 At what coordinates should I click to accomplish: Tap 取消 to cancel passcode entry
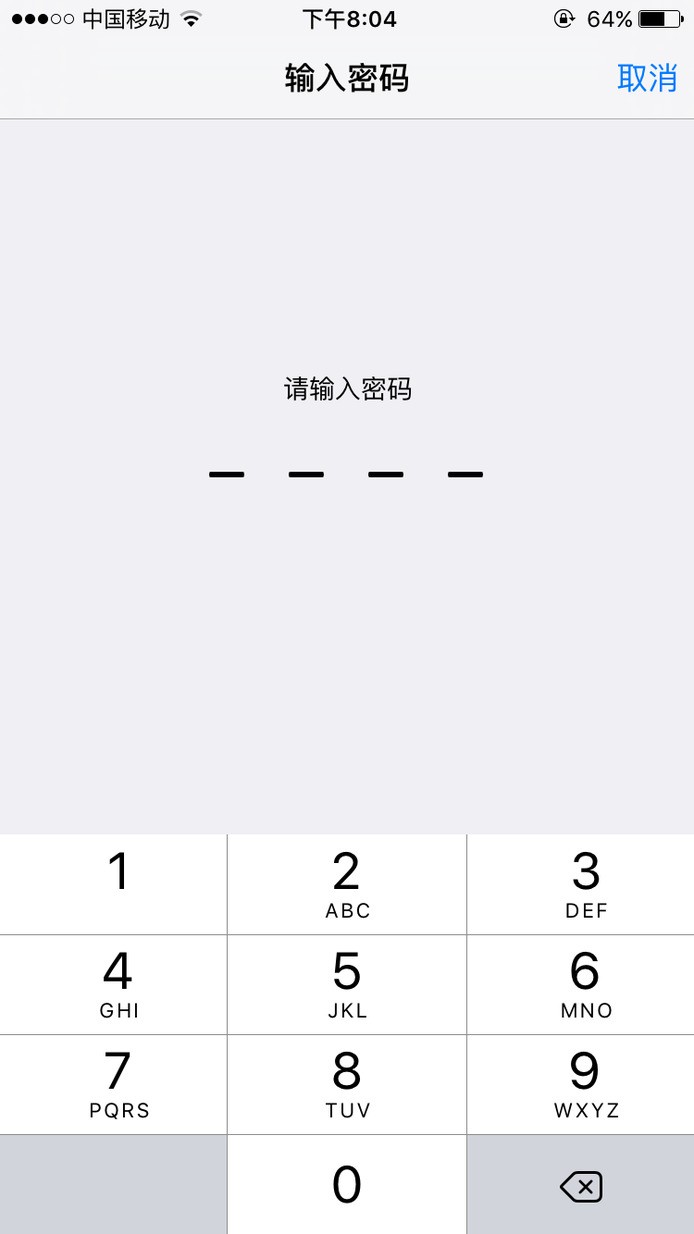click(x=647, y=78)
